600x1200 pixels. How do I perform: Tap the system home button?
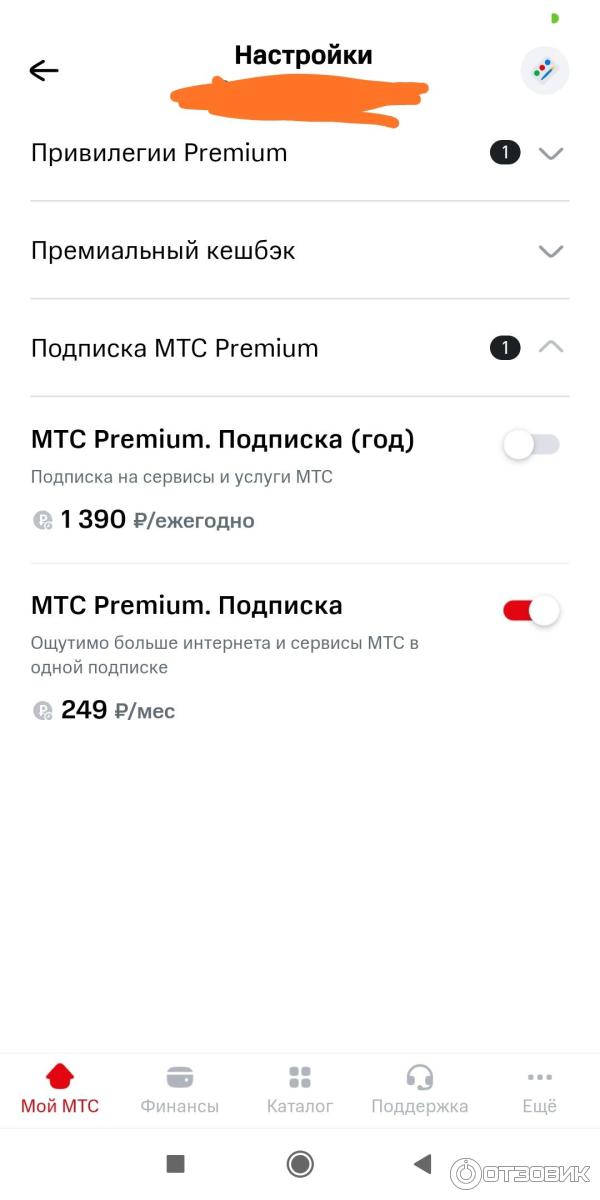(300, 1163)
